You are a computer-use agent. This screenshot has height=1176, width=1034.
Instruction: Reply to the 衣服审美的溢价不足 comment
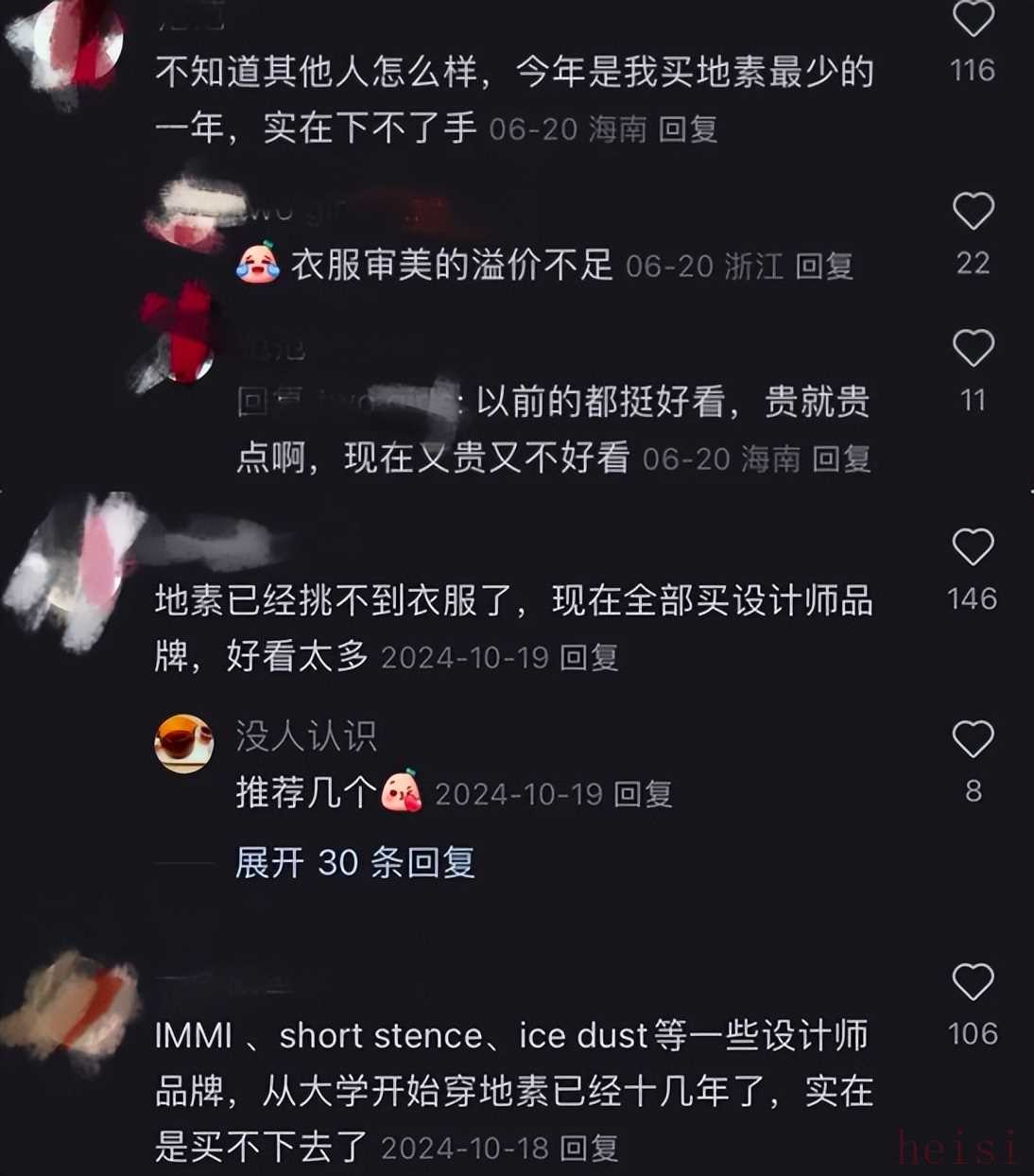click(824, 267)
